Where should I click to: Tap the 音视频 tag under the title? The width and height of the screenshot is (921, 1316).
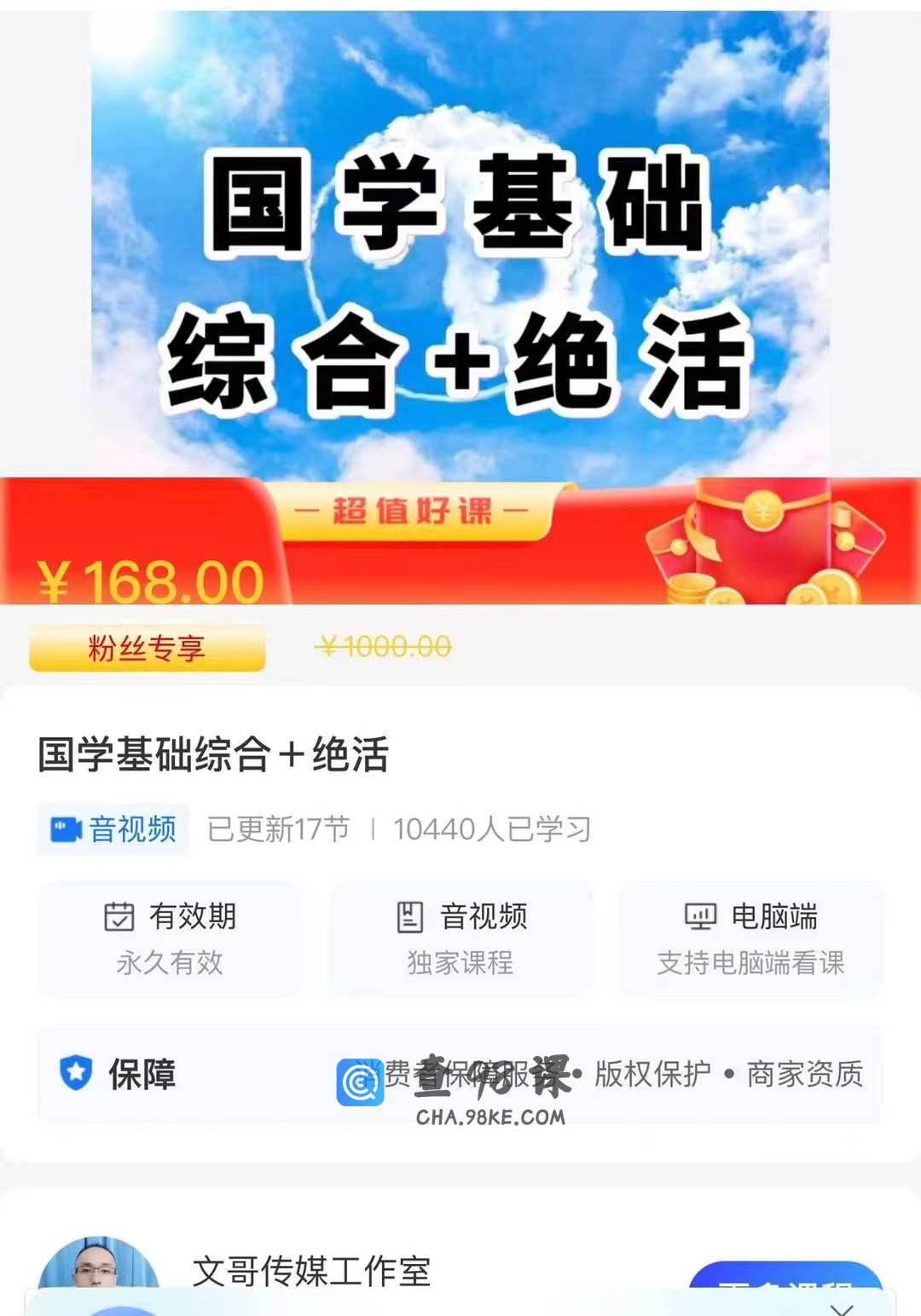point(113,828)
